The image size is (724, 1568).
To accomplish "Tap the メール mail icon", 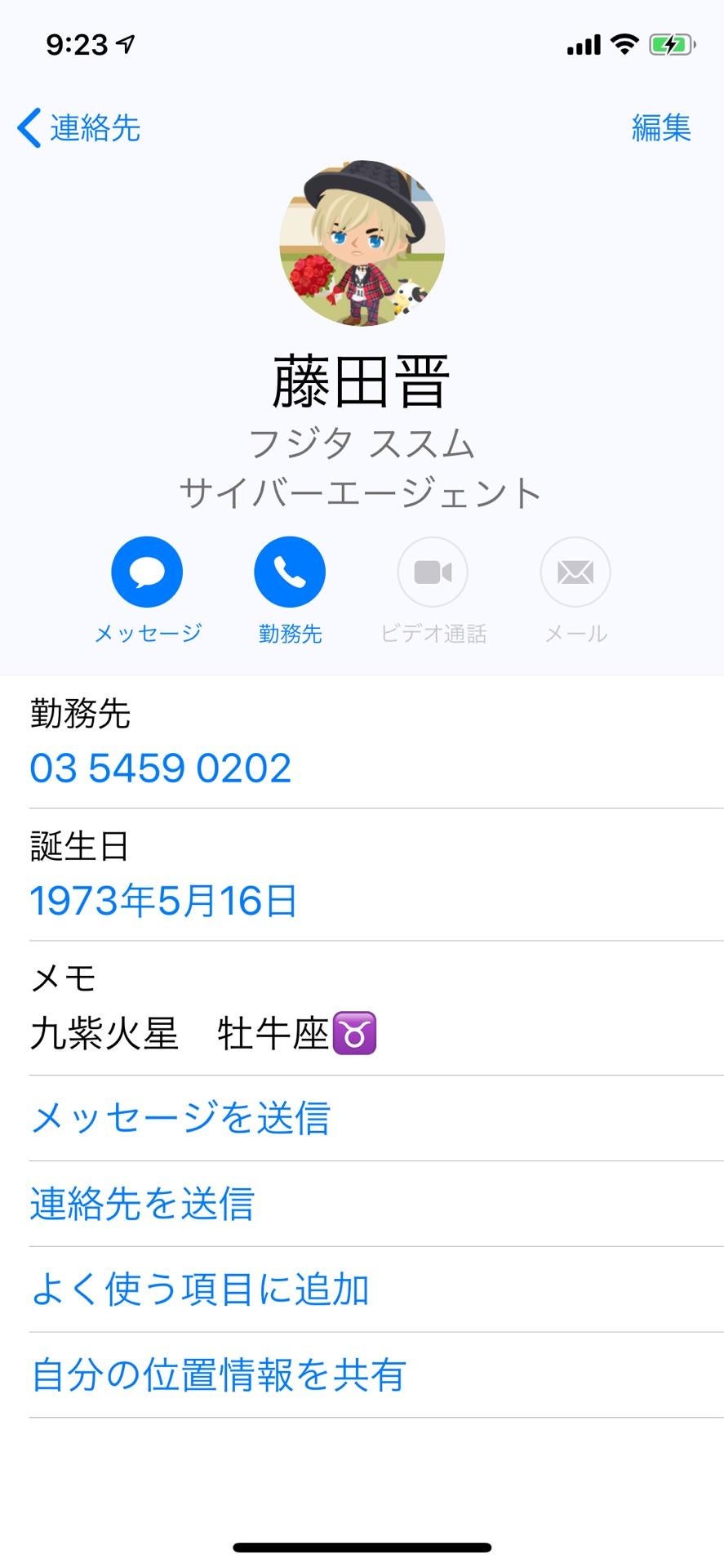I will (x=575, y=571).
